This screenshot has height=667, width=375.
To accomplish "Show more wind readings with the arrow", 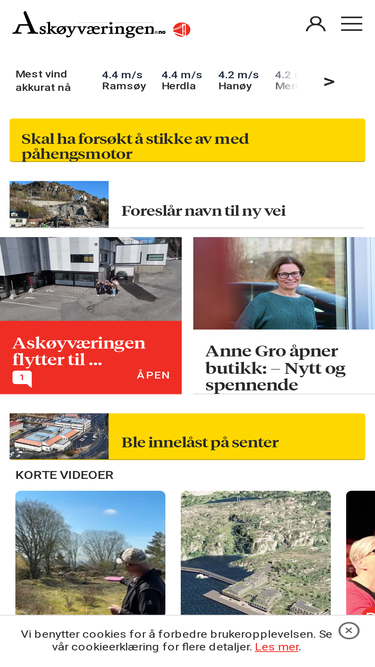I will pyautogui.click(x=329, y=82).
